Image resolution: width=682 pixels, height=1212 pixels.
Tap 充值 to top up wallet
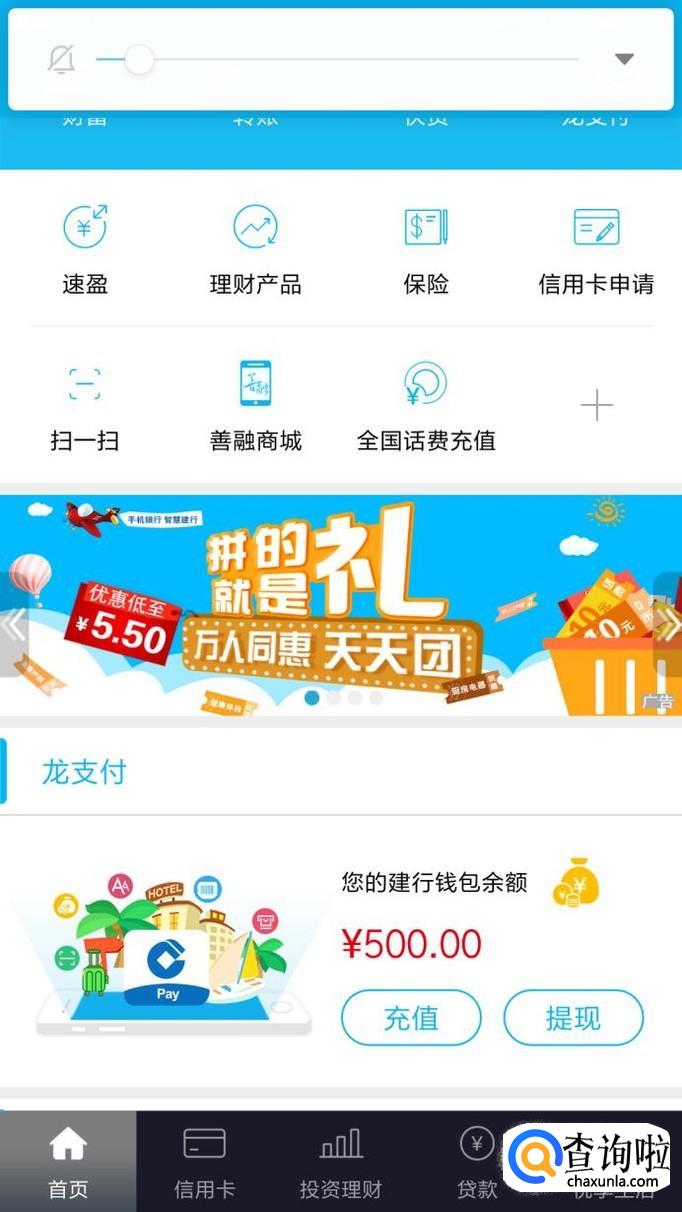tap(411, 1018)
